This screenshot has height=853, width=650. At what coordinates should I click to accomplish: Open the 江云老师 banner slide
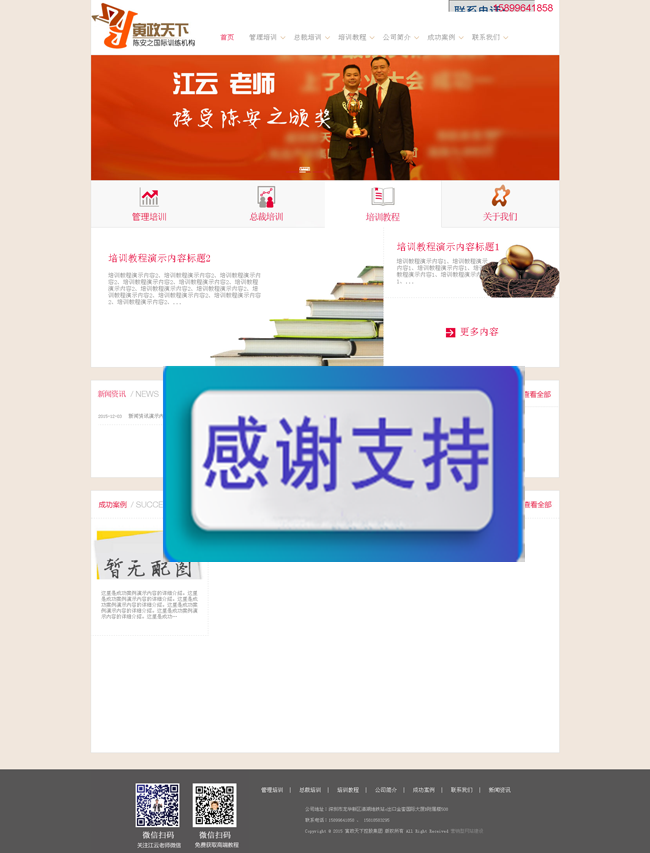pos(324,117)
